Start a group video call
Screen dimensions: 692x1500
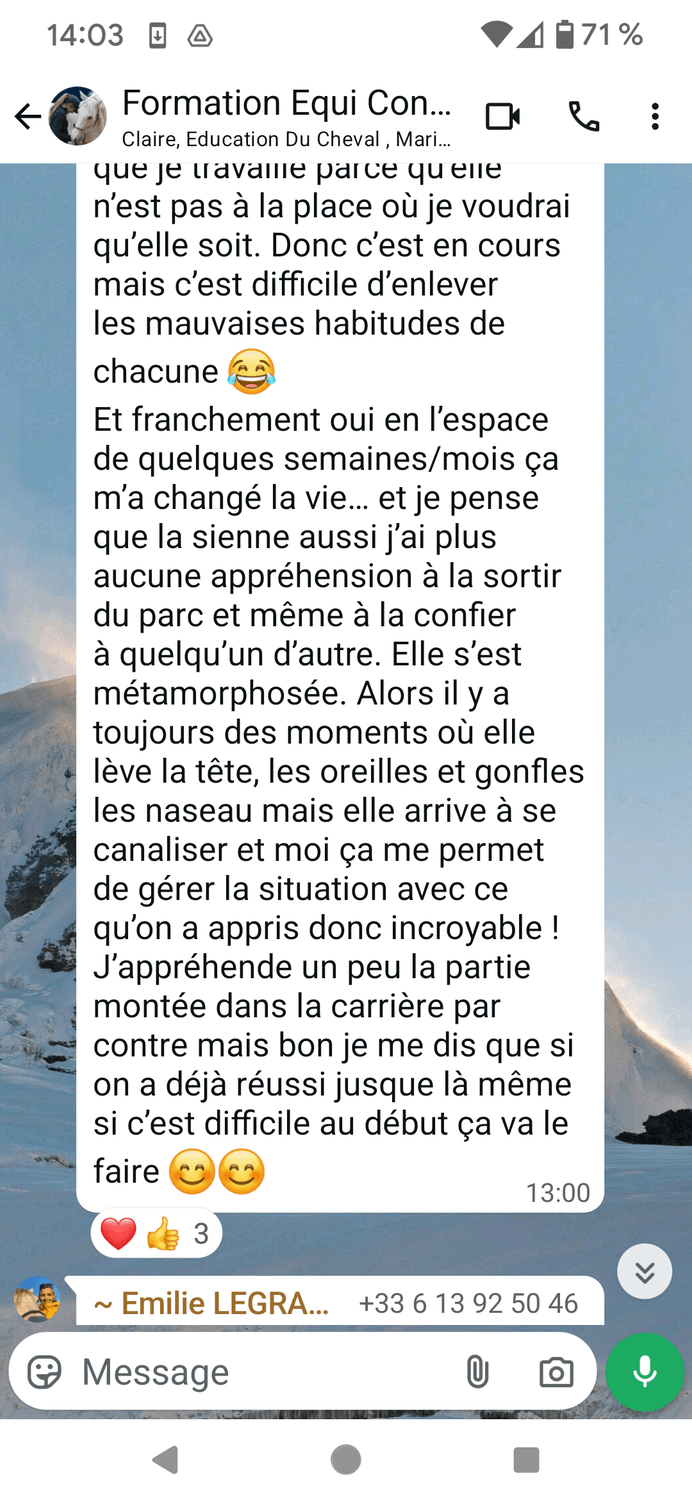coord(503,117)
